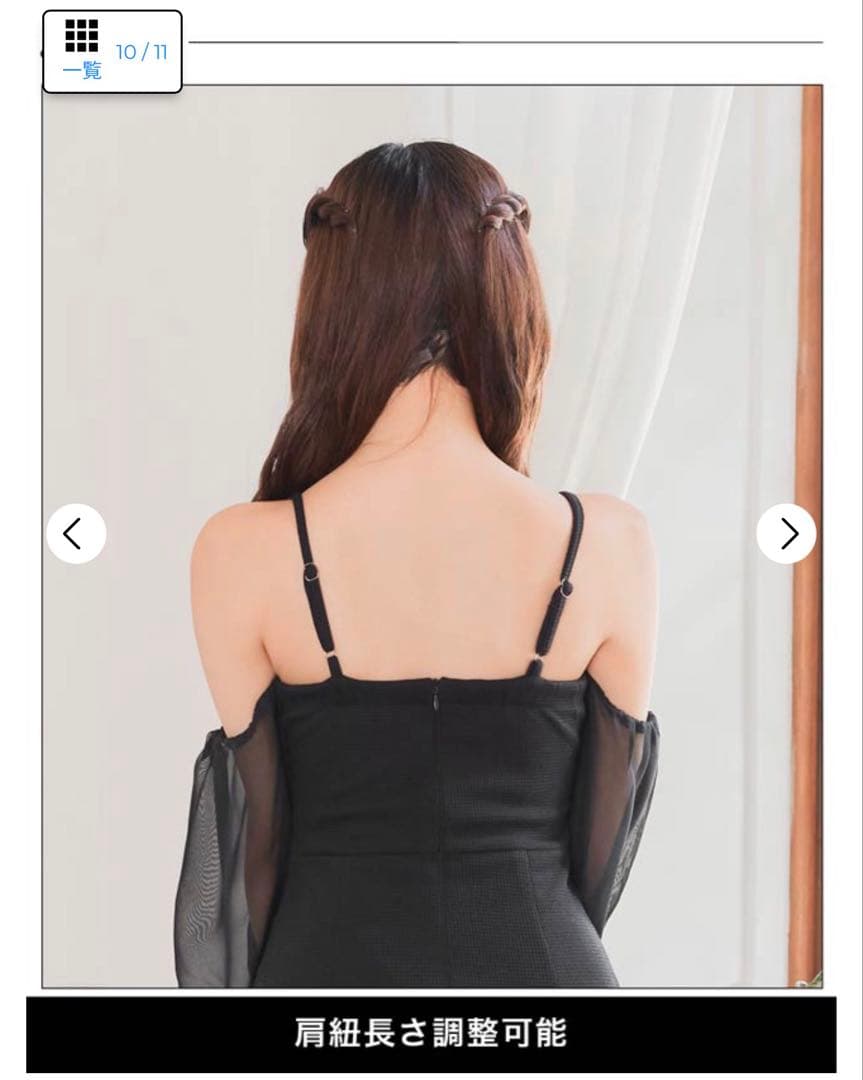Viewport: 863px width, 1080px height.
Task: Show the next product image
Action: (786, 534)
